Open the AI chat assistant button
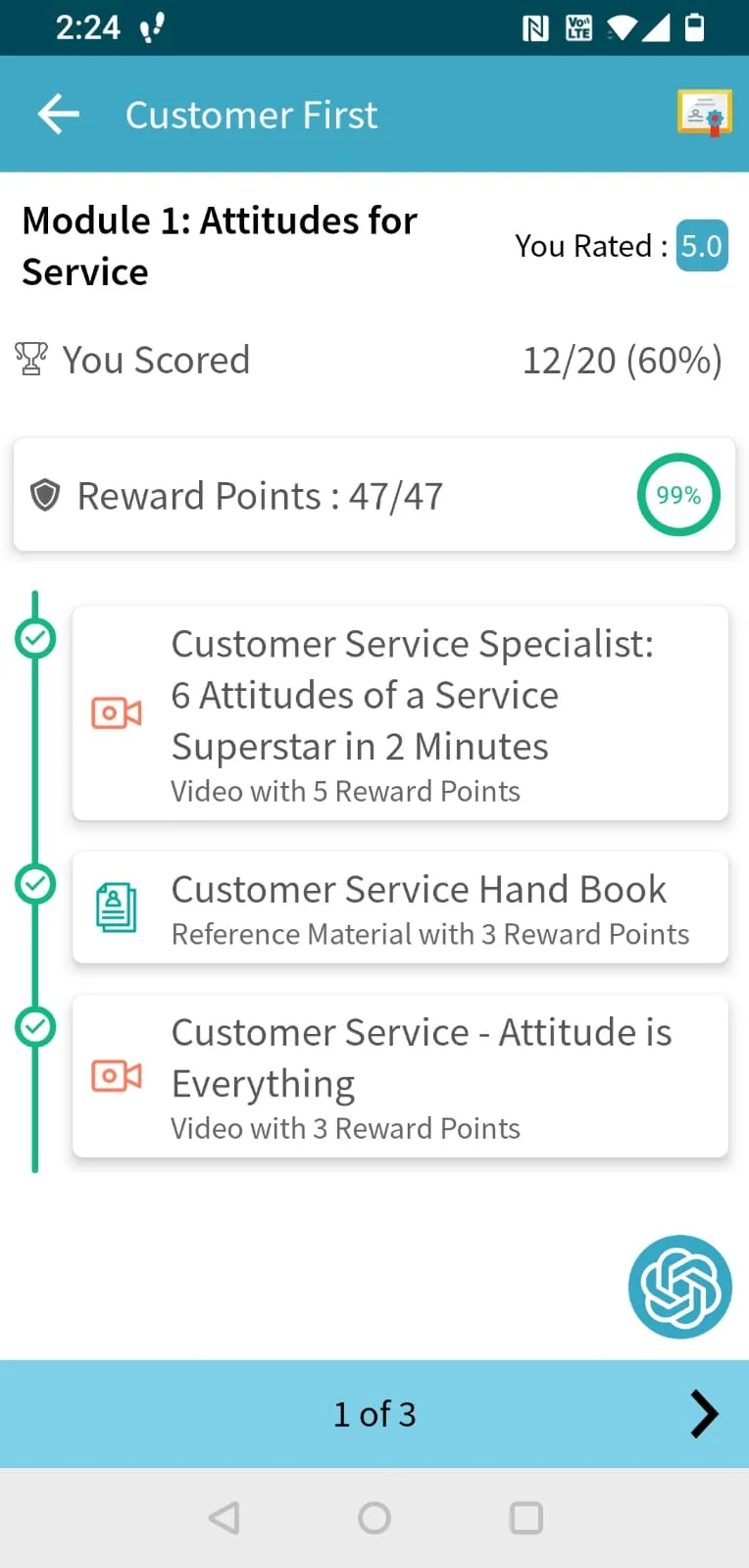Screen dimensions: 749x1568 [x=680, y=1287]
